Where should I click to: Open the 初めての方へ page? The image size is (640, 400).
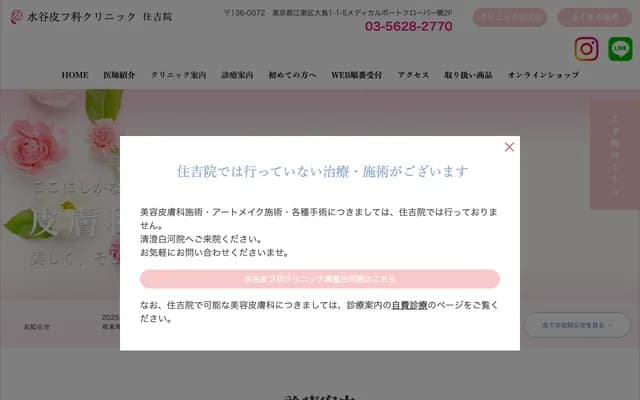pos(292,75)
